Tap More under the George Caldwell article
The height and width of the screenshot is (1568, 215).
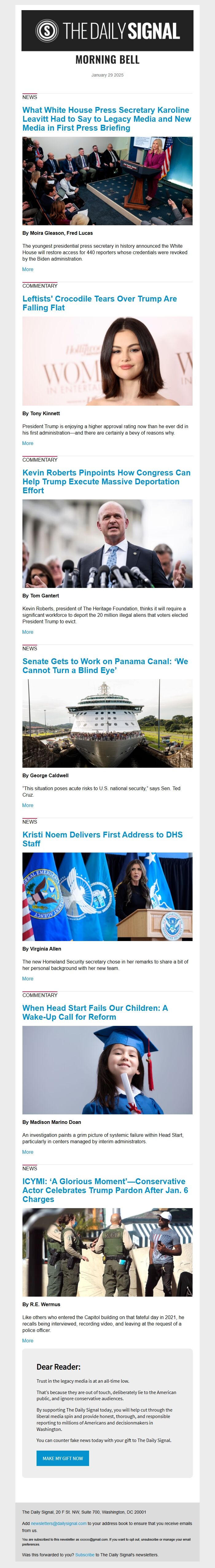tap(28, 805)
